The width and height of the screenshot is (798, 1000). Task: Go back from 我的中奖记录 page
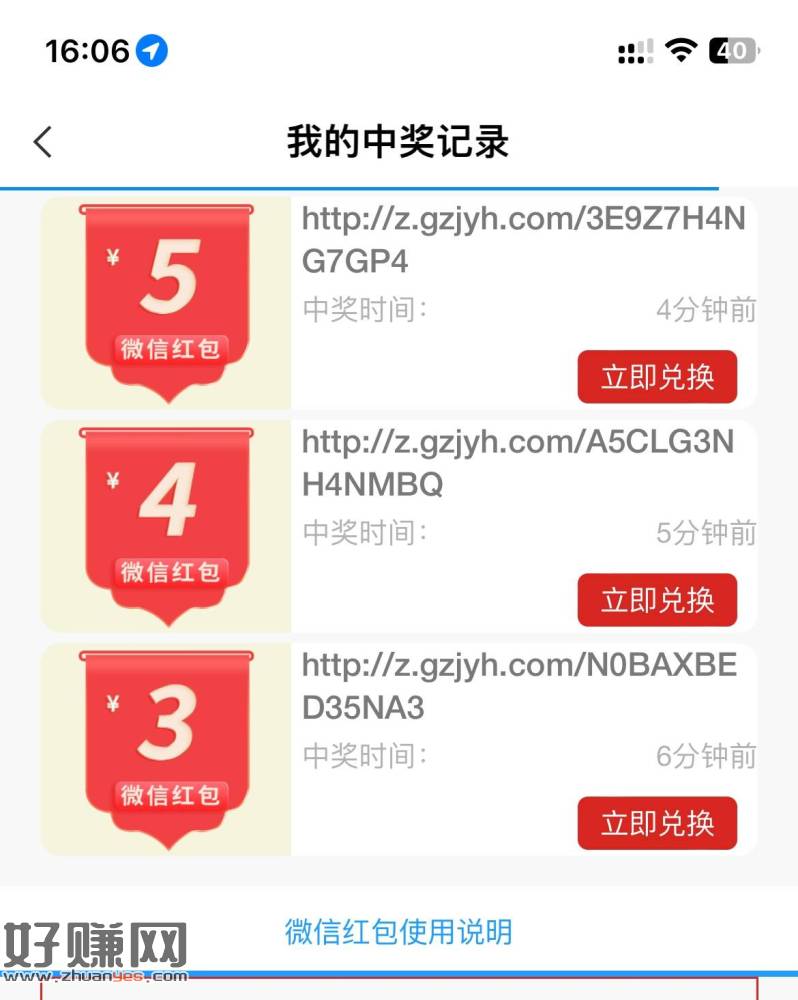(x=42, y=142)
